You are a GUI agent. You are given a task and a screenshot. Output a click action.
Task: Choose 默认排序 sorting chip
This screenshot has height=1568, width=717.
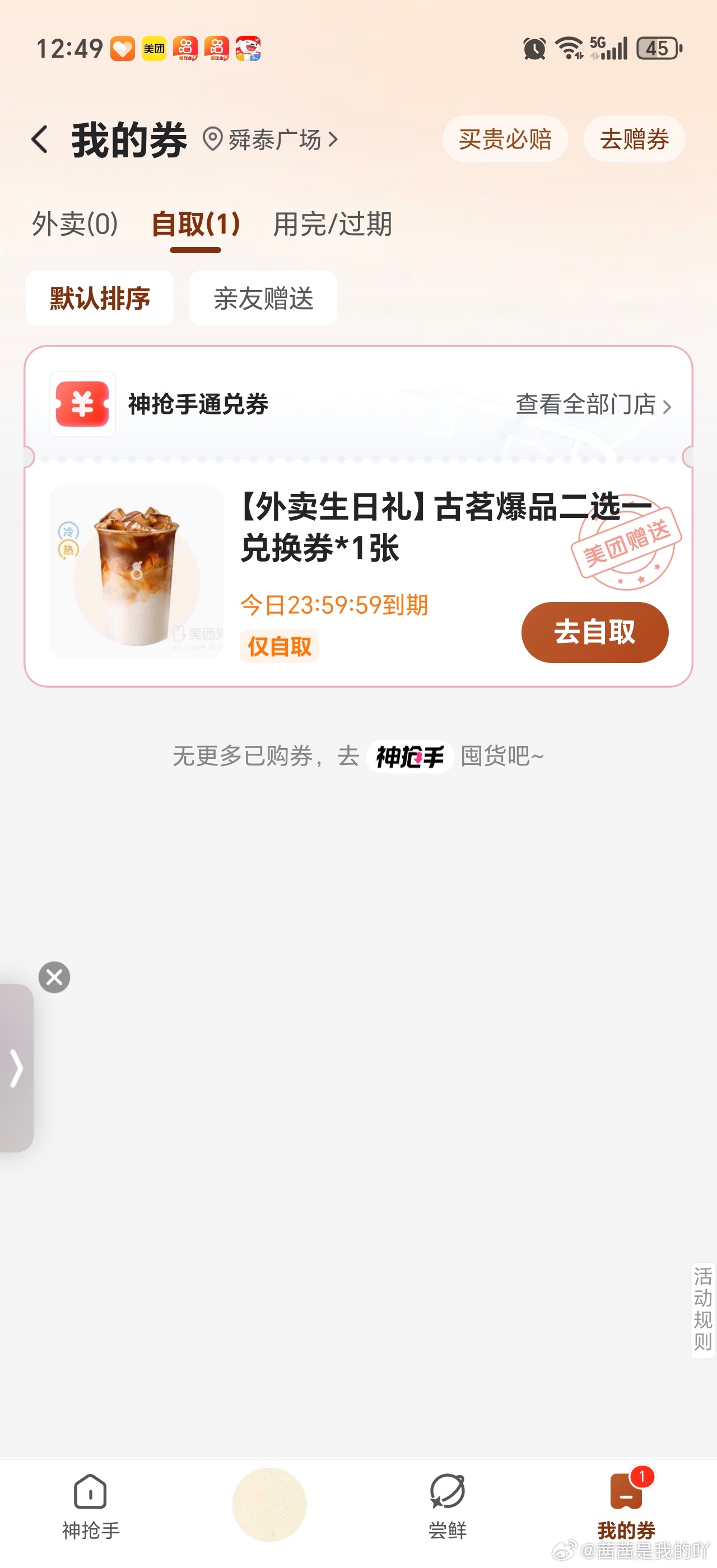[x=100, y=298]
